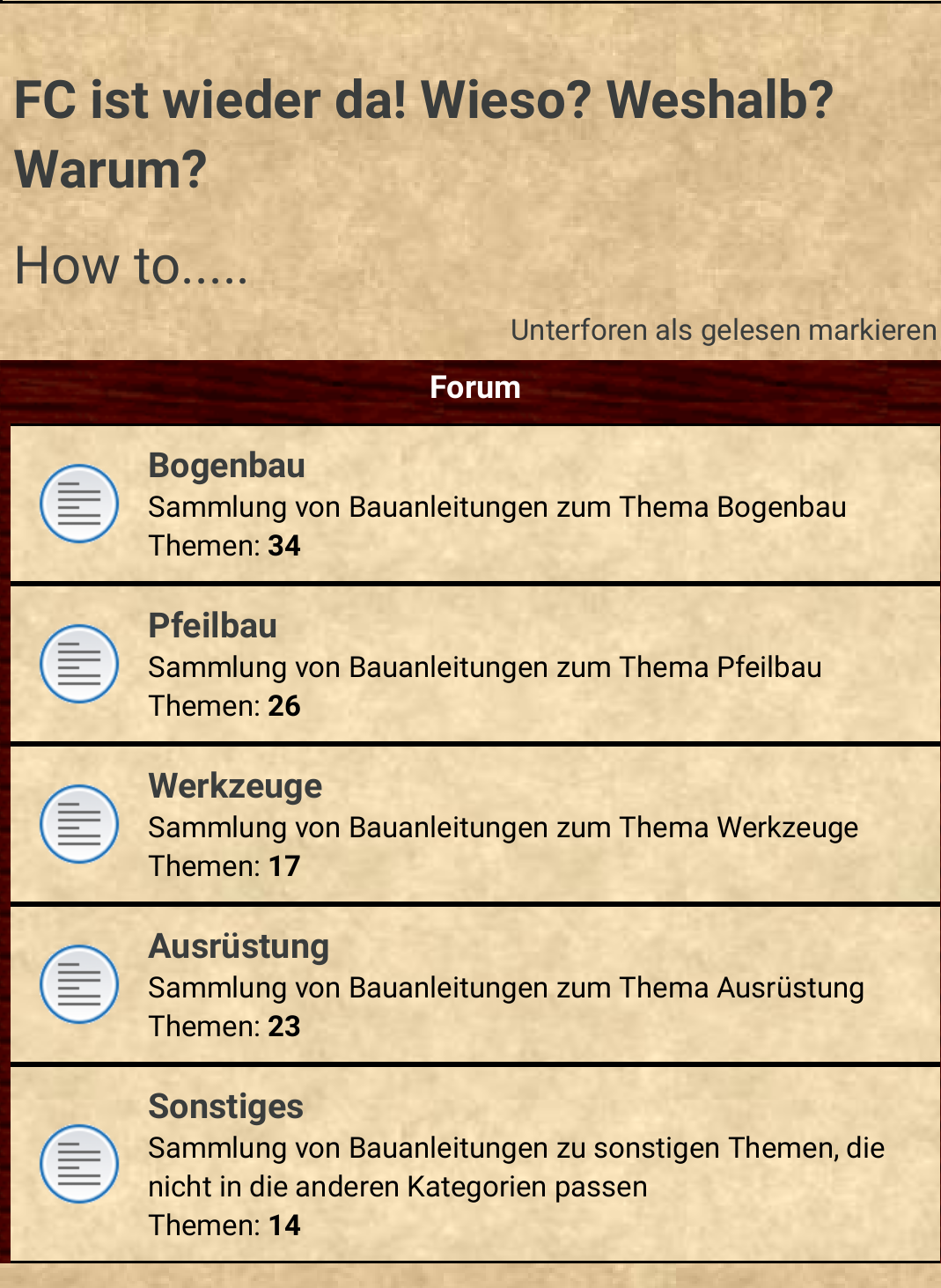Image resolution: width=941 pixels, height=1288 pixels.
Task: Go to the Pfeilbau forum
Action: pyautogui.click(x=212, y=626)
